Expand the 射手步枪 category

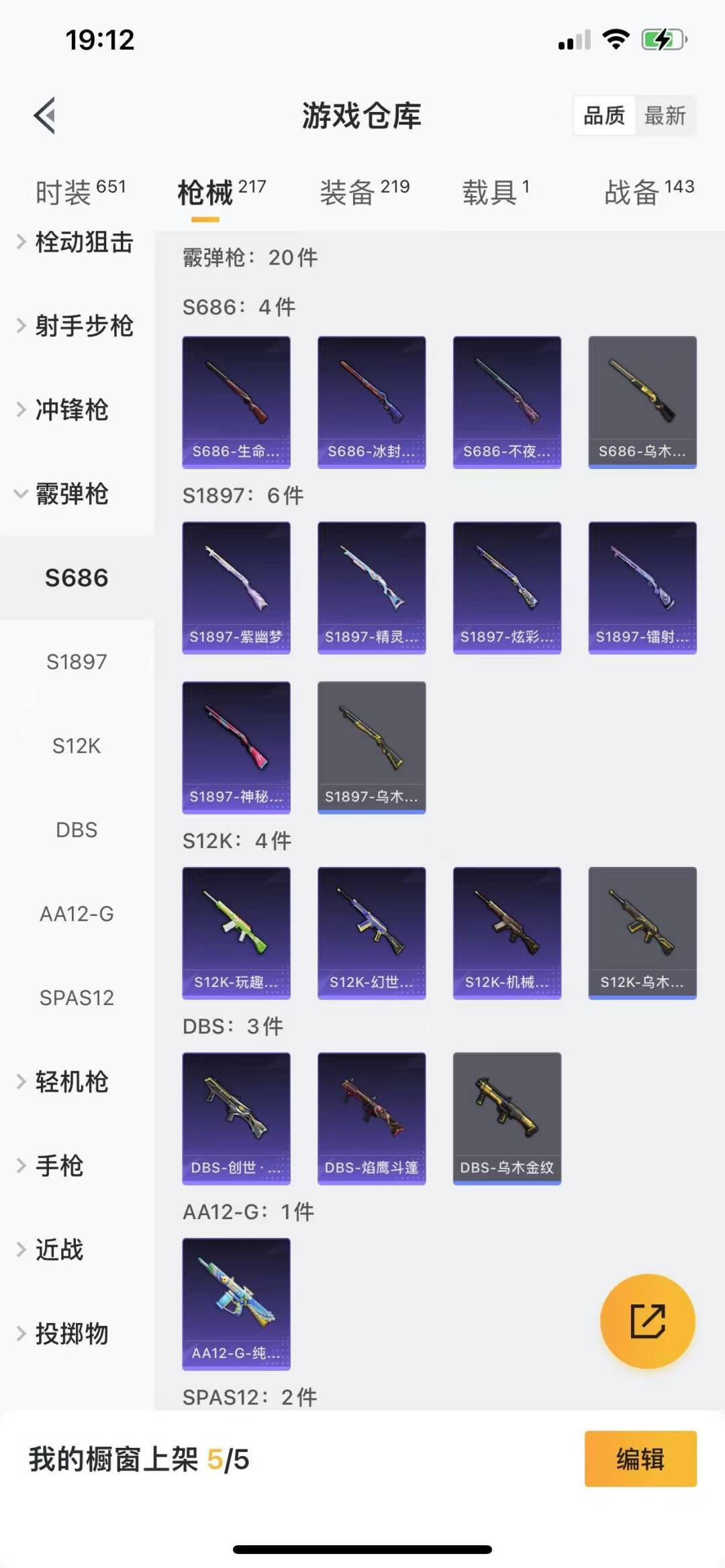coord(77,326)
